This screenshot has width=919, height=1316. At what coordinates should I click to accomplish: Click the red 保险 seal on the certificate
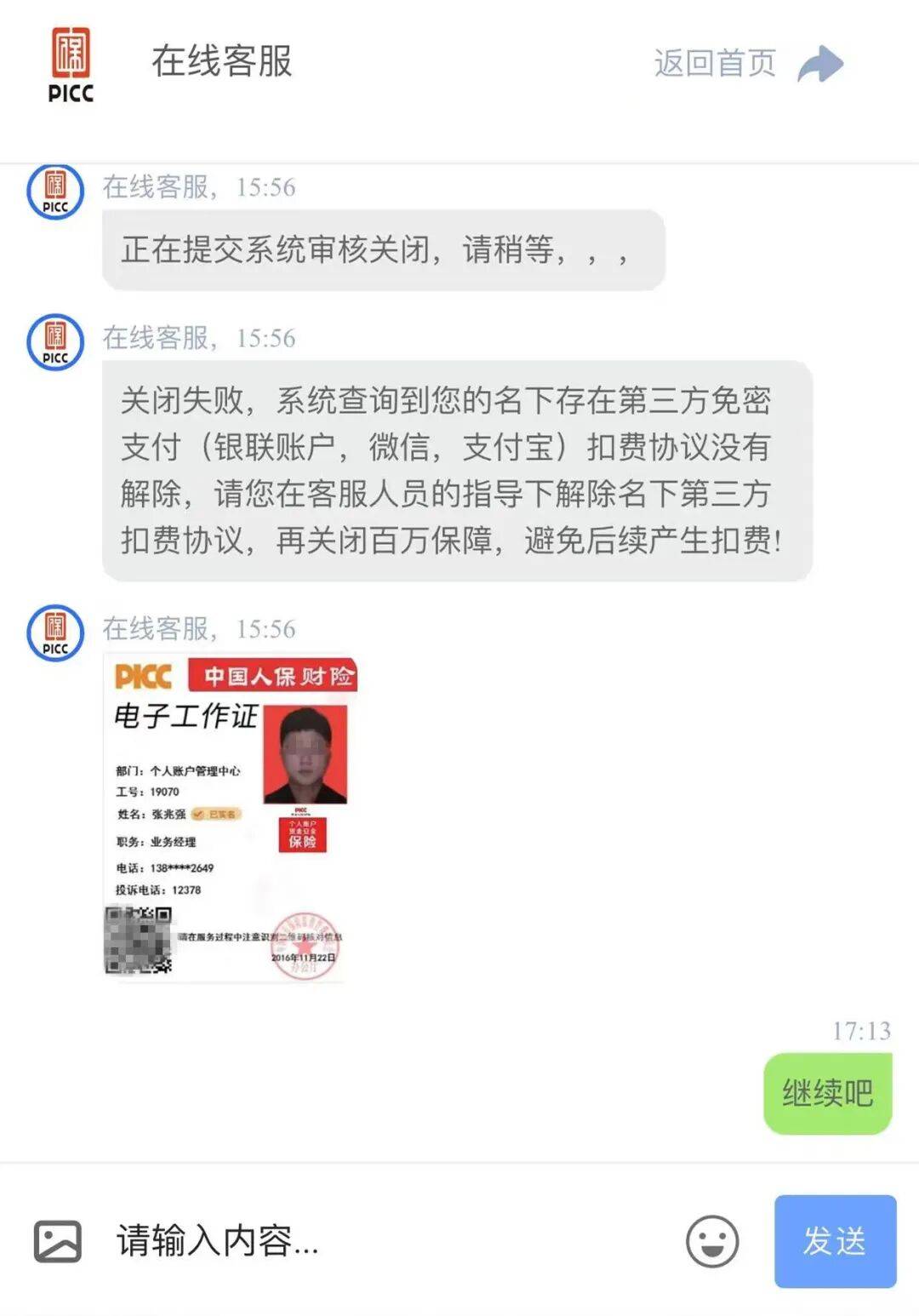[x=302, y=834]
